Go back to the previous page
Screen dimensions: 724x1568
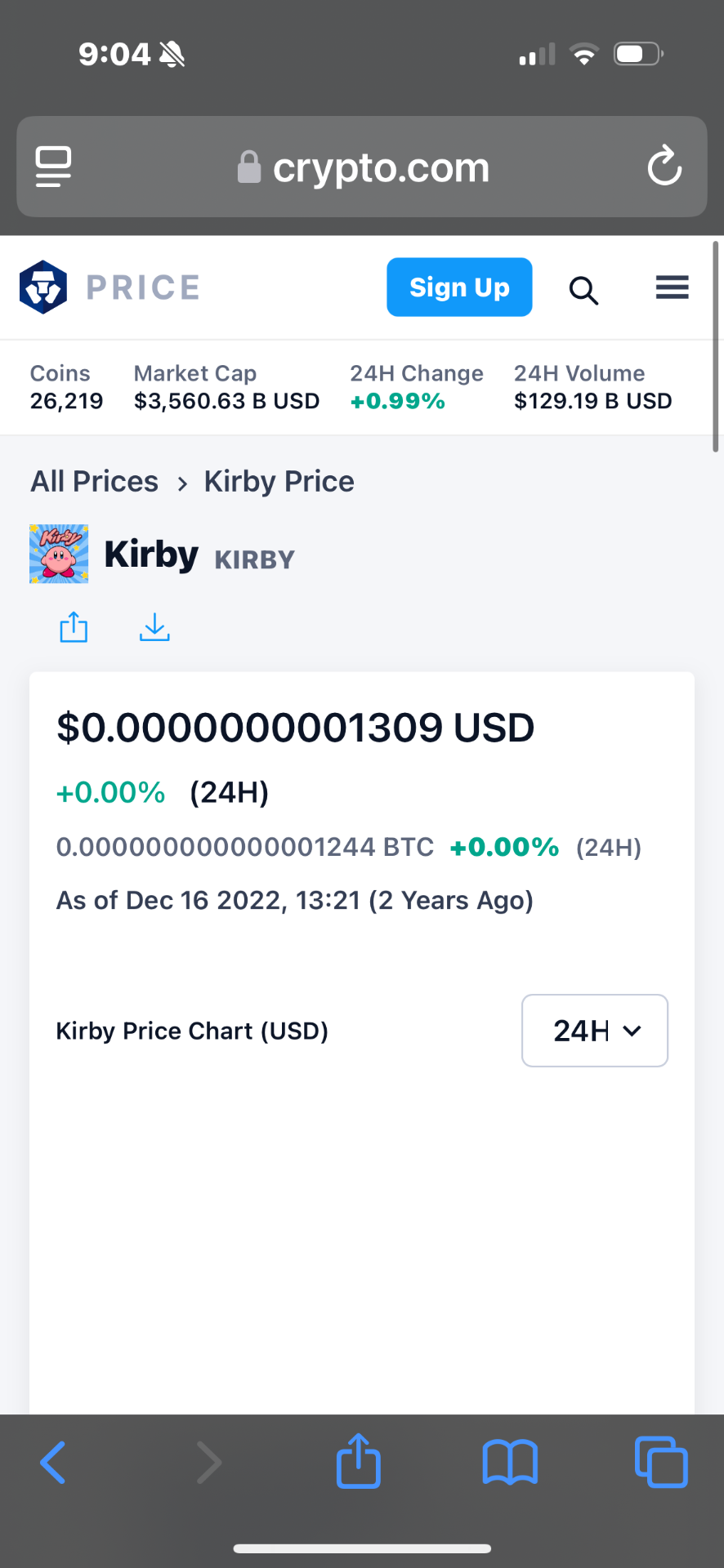[53, 1463]
